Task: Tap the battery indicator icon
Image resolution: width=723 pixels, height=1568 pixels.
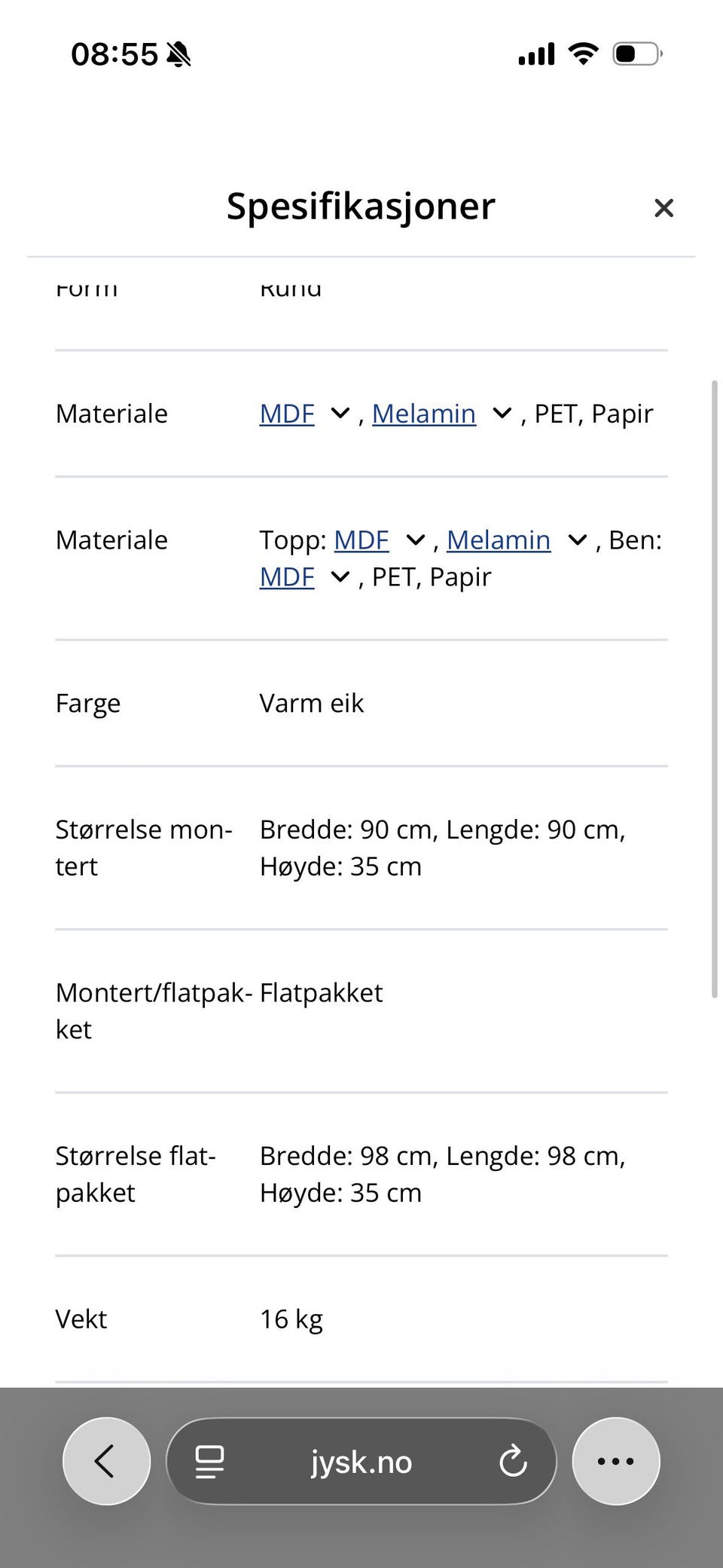Action: pyautogui.click(x=635, y=53)
